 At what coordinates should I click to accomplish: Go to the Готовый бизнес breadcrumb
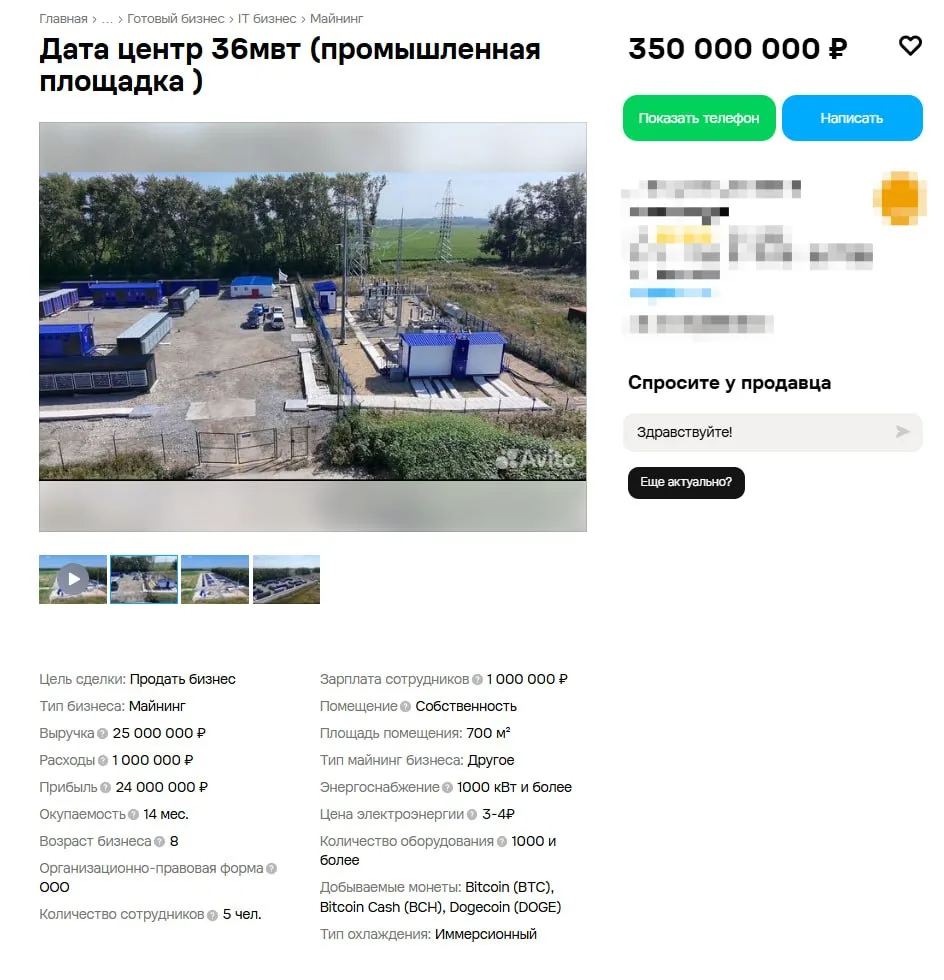point(176,19)
